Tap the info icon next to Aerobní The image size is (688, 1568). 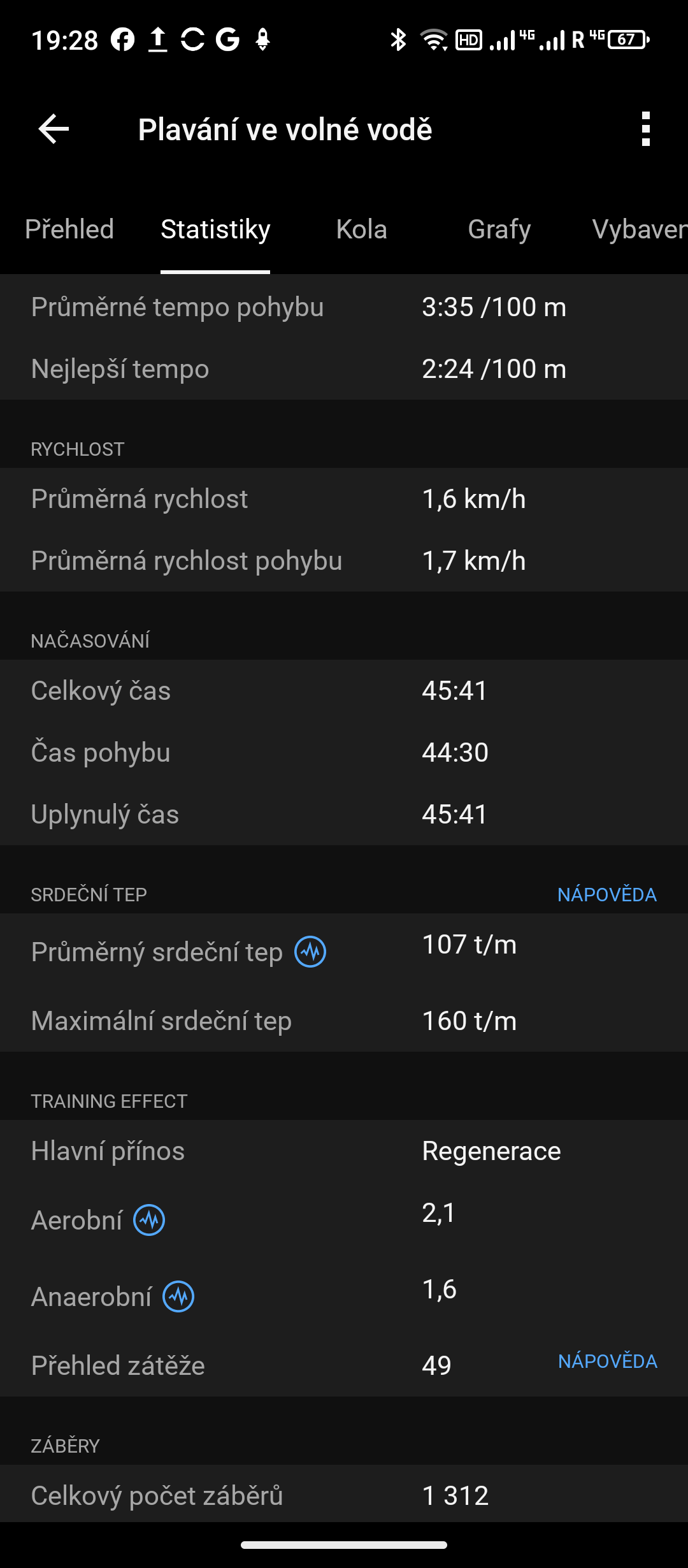pos(149,1220)
